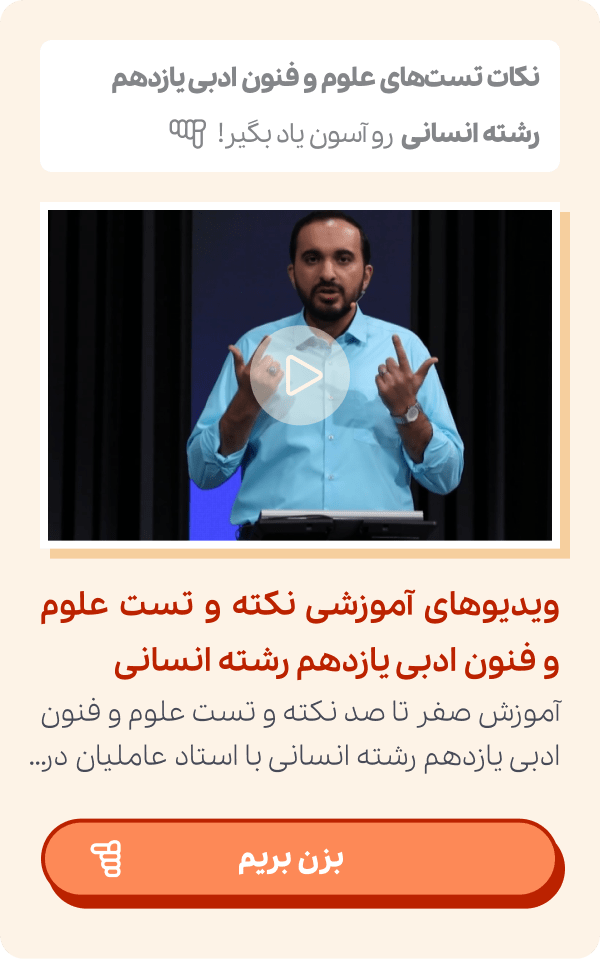The width and height of the screenshot is (600, 959).
Task: Tap the بزن بریم button
Action: 299,859
